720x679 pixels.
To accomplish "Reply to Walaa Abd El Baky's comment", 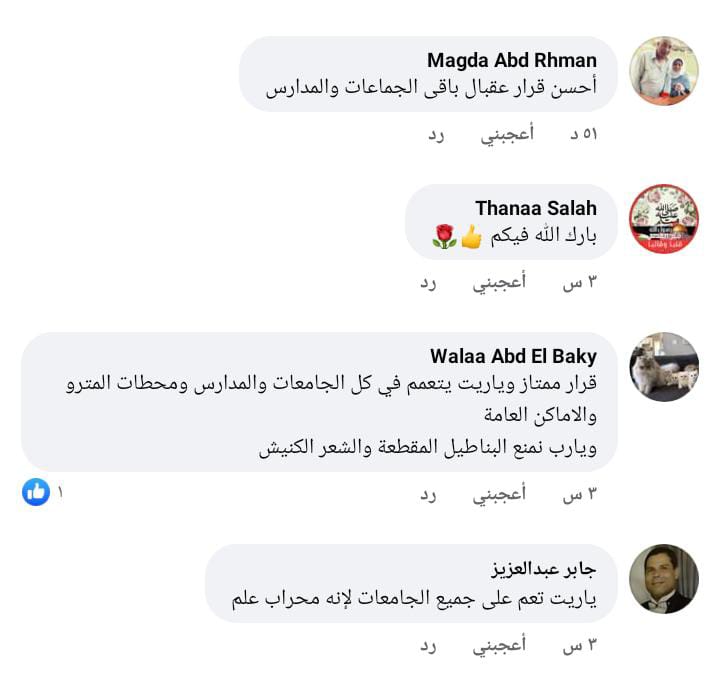I will [x=428, y=494].
